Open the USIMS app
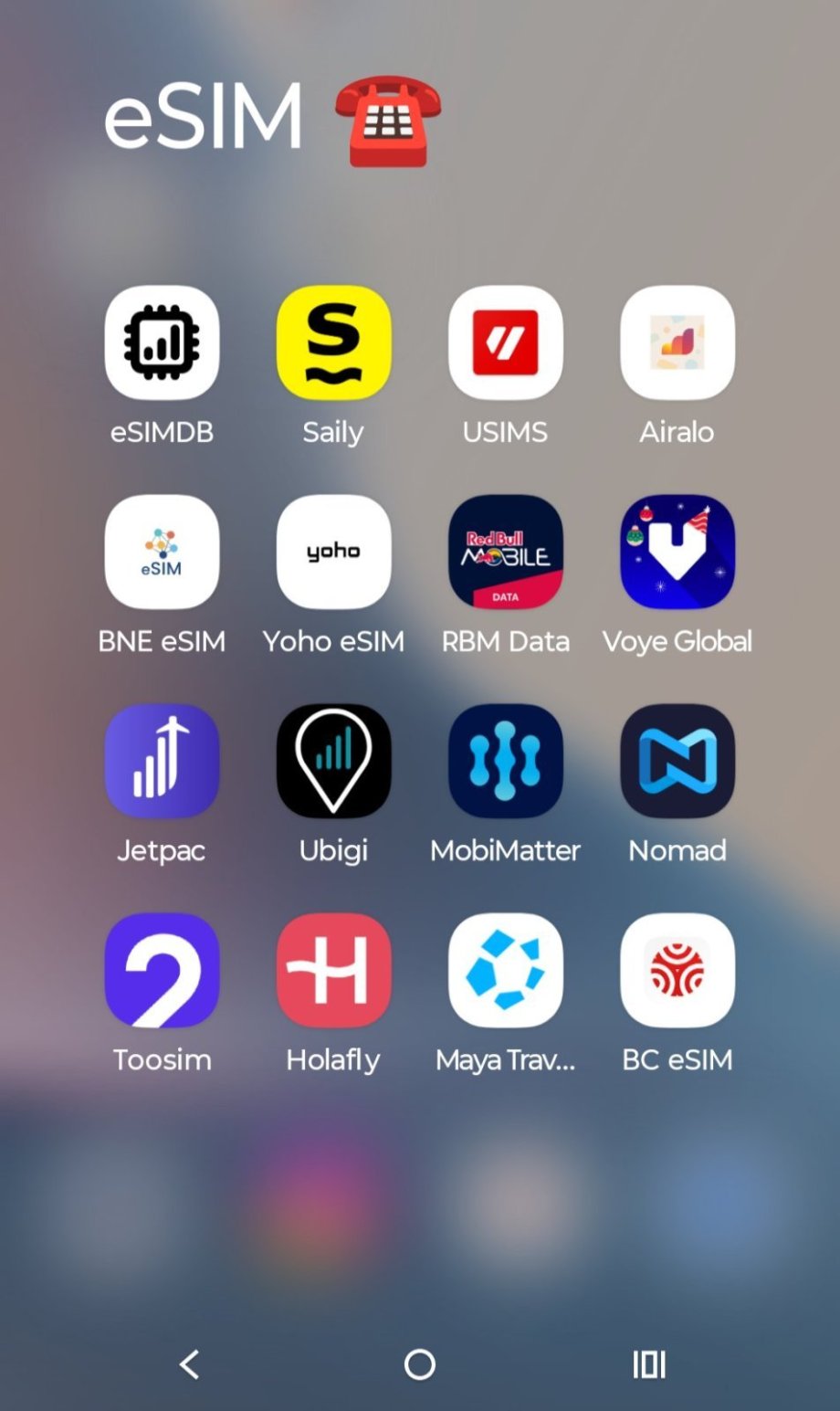Screen dimensions: 840x1411 pos(505,342)
